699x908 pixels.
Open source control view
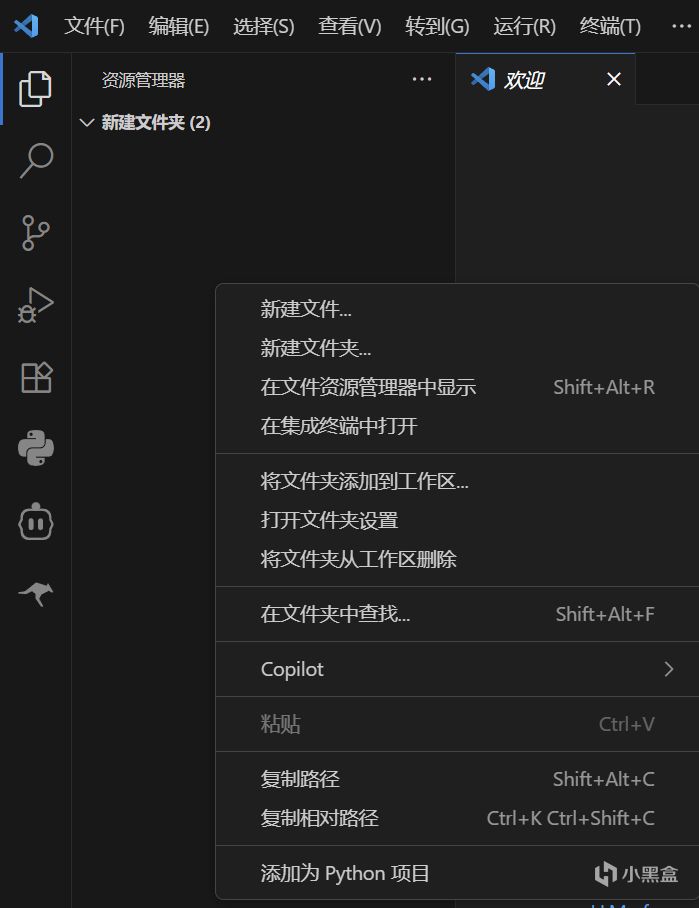36,233
